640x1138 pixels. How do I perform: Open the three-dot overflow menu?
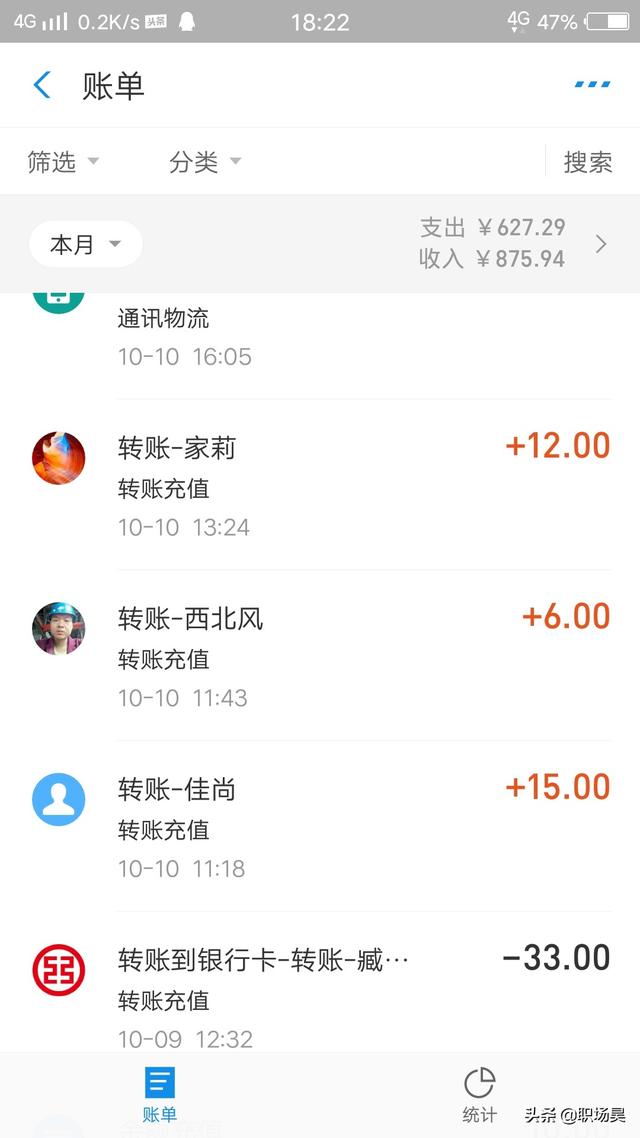[592, 85]
